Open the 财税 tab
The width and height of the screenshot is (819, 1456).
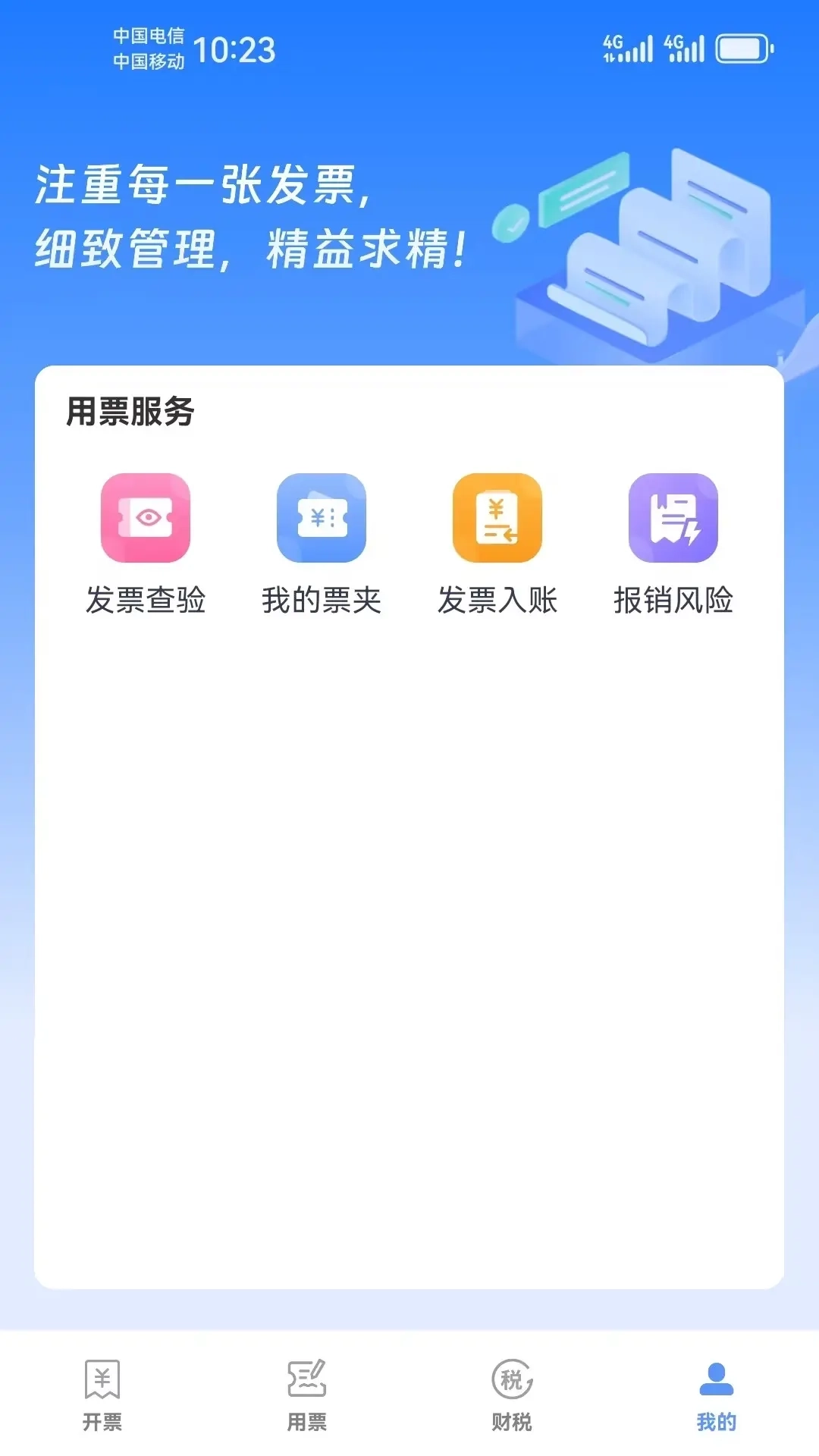(x=512, y=1399)
